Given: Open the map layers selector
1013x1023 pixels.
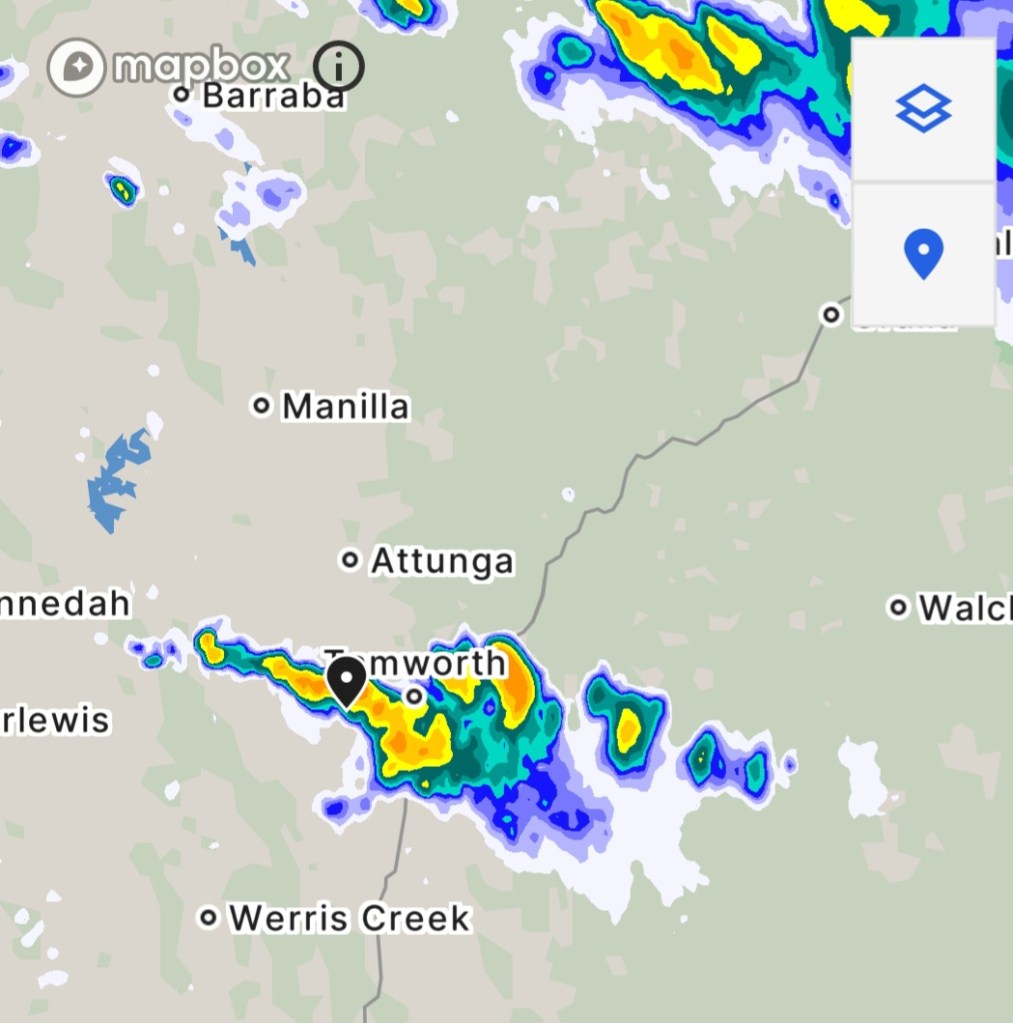Looking at the screenshot, I should pos(922,109).
